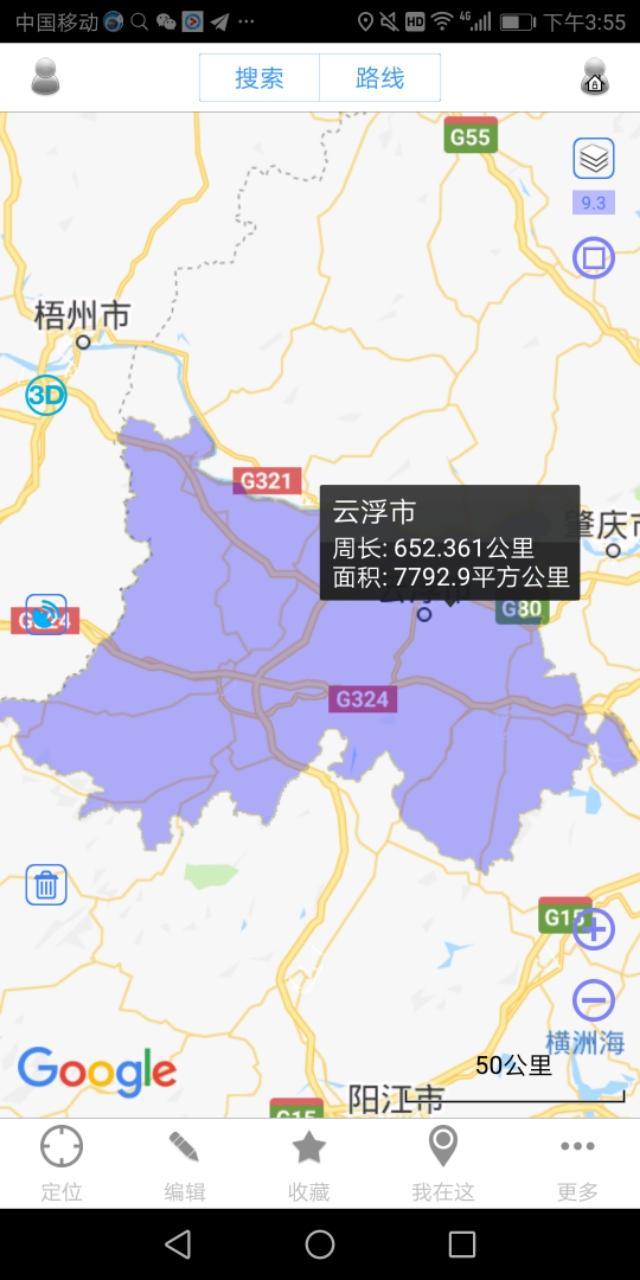This screenshot has width=640, height=1280.
Task: Go back with system back button
Action: (x=178, y=1244)
